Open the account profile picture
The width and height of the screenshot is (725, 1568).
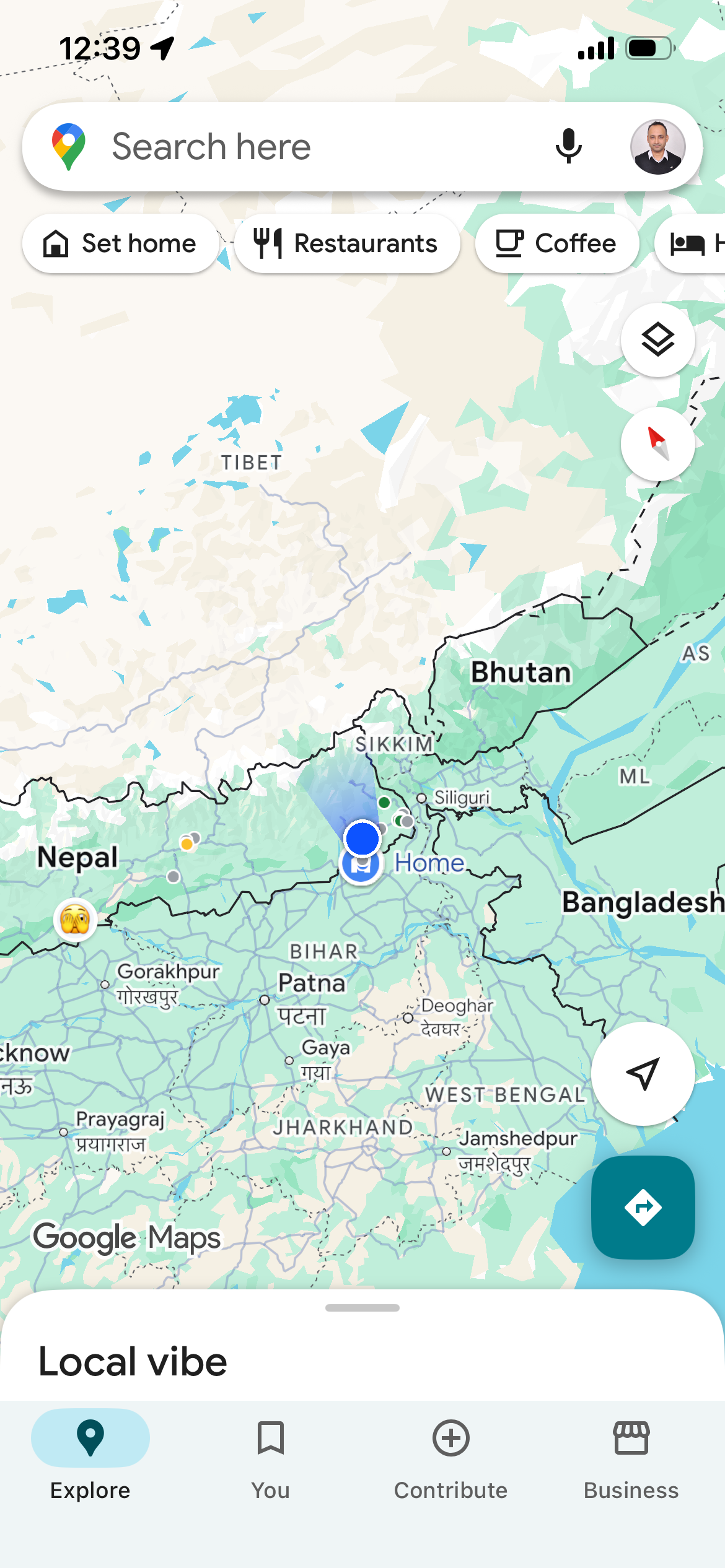coord(657,147)
